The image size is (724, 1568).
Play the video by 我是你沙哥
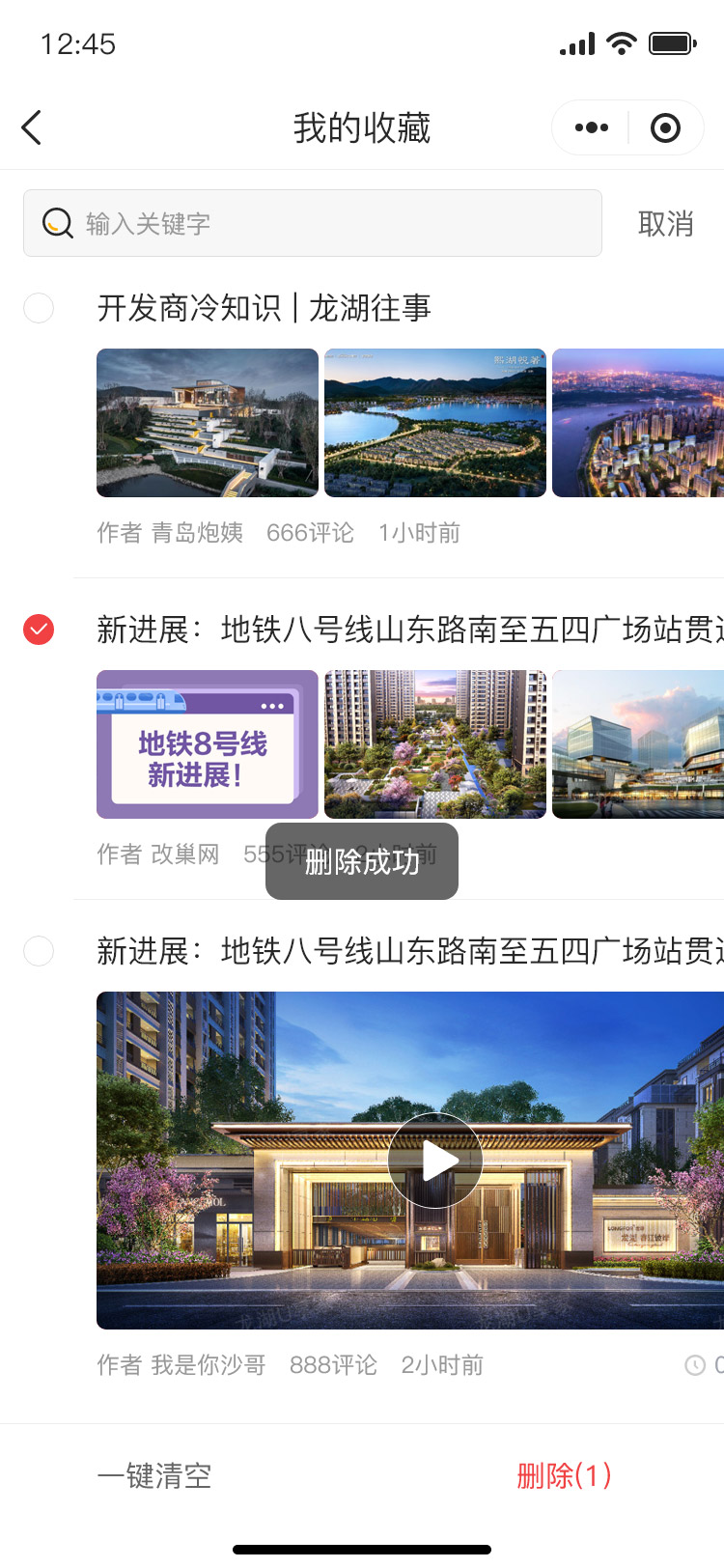435,1161
